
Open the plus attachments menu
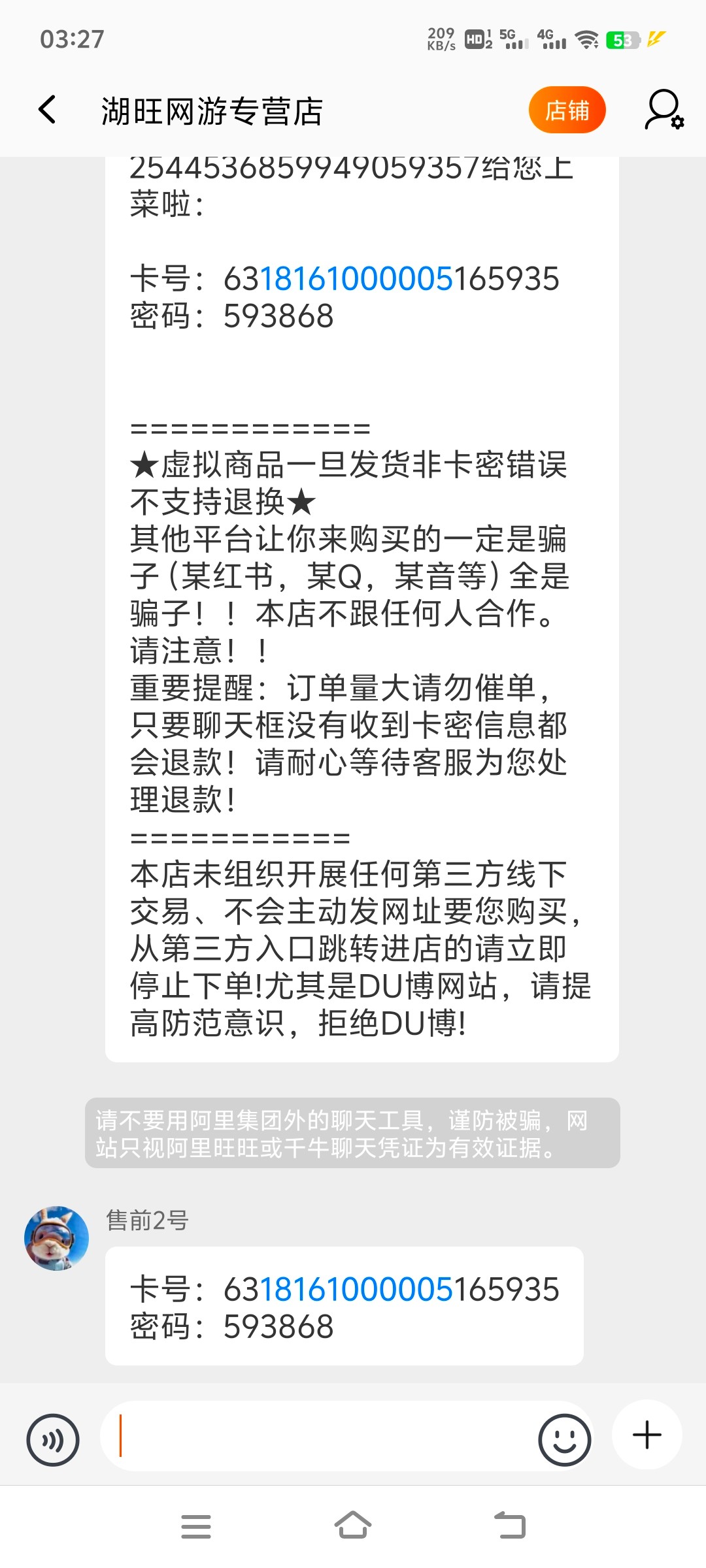point(647,1435)
